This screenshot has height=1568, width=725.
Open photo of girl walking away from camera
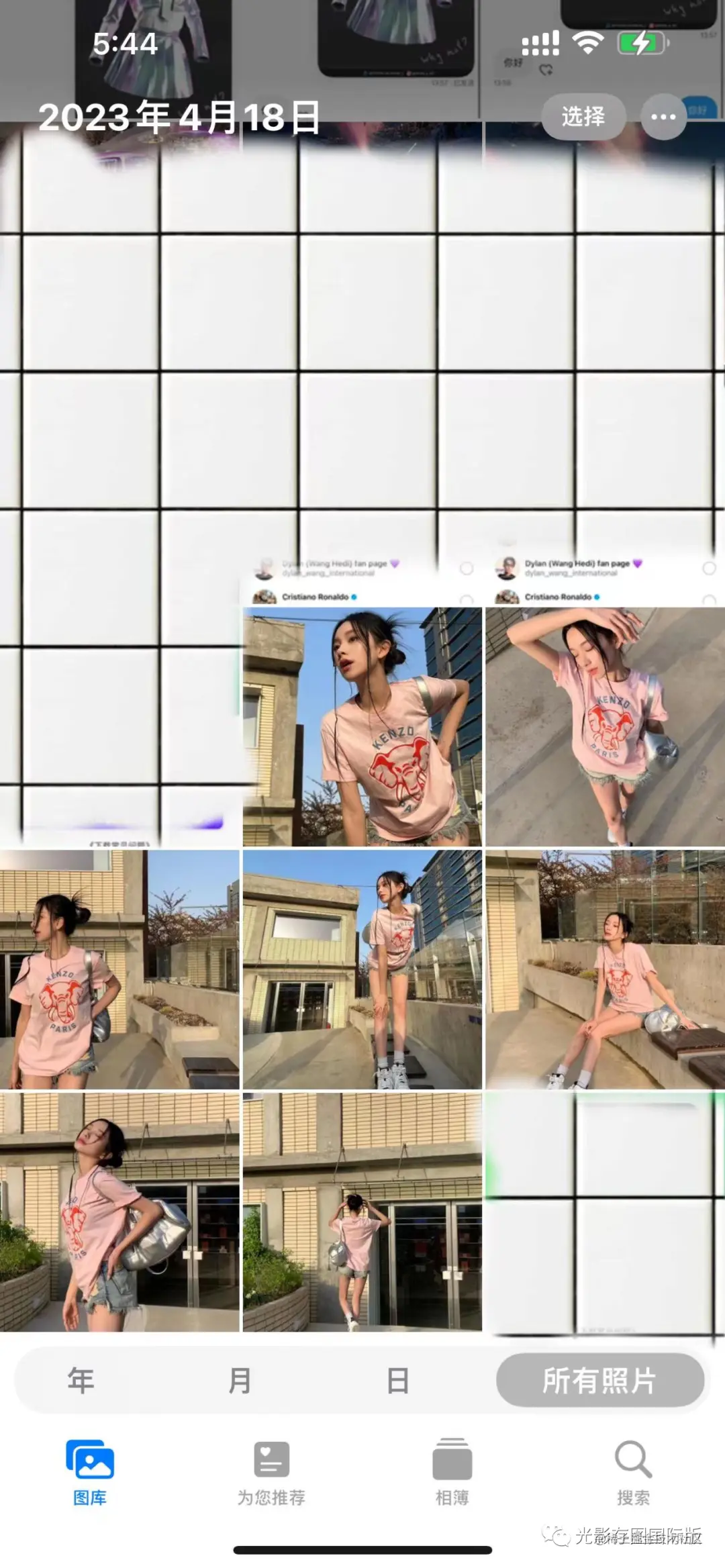[x=362, y=1212]
